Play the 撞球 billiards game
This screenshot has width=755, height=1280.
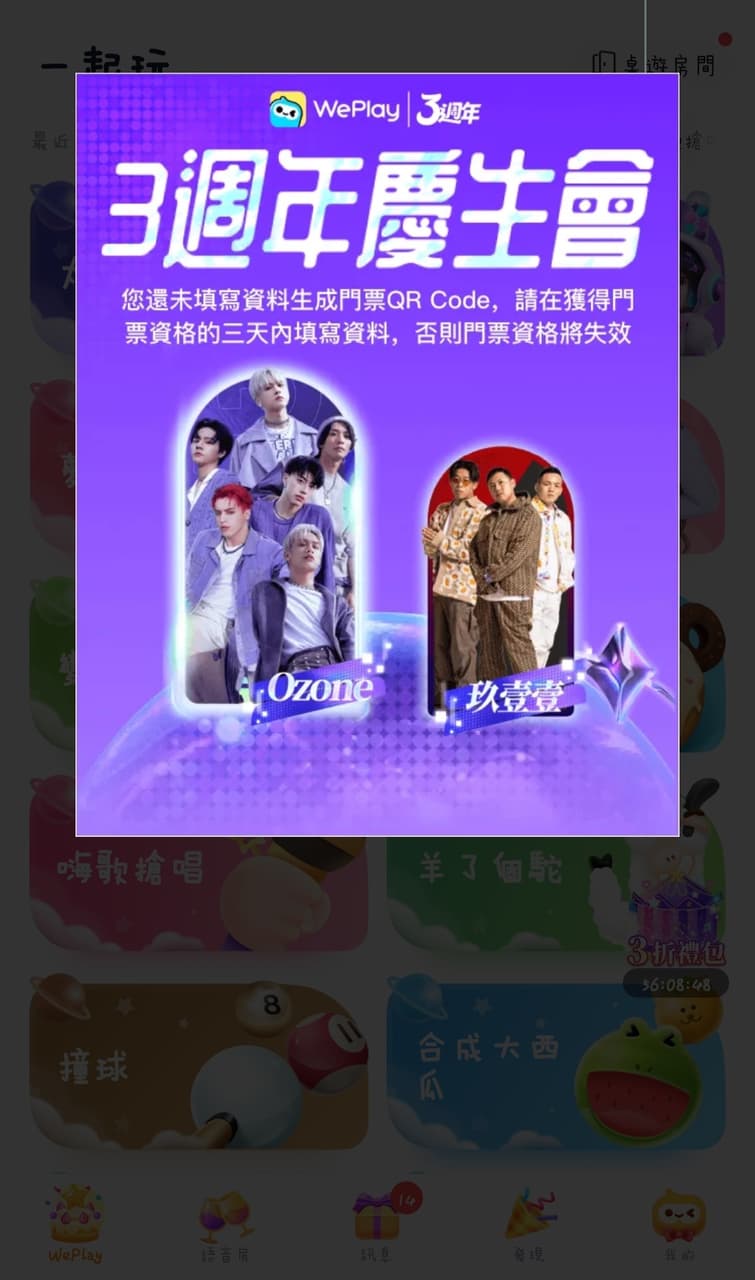pyautogui.click(x=198, y=1066)
